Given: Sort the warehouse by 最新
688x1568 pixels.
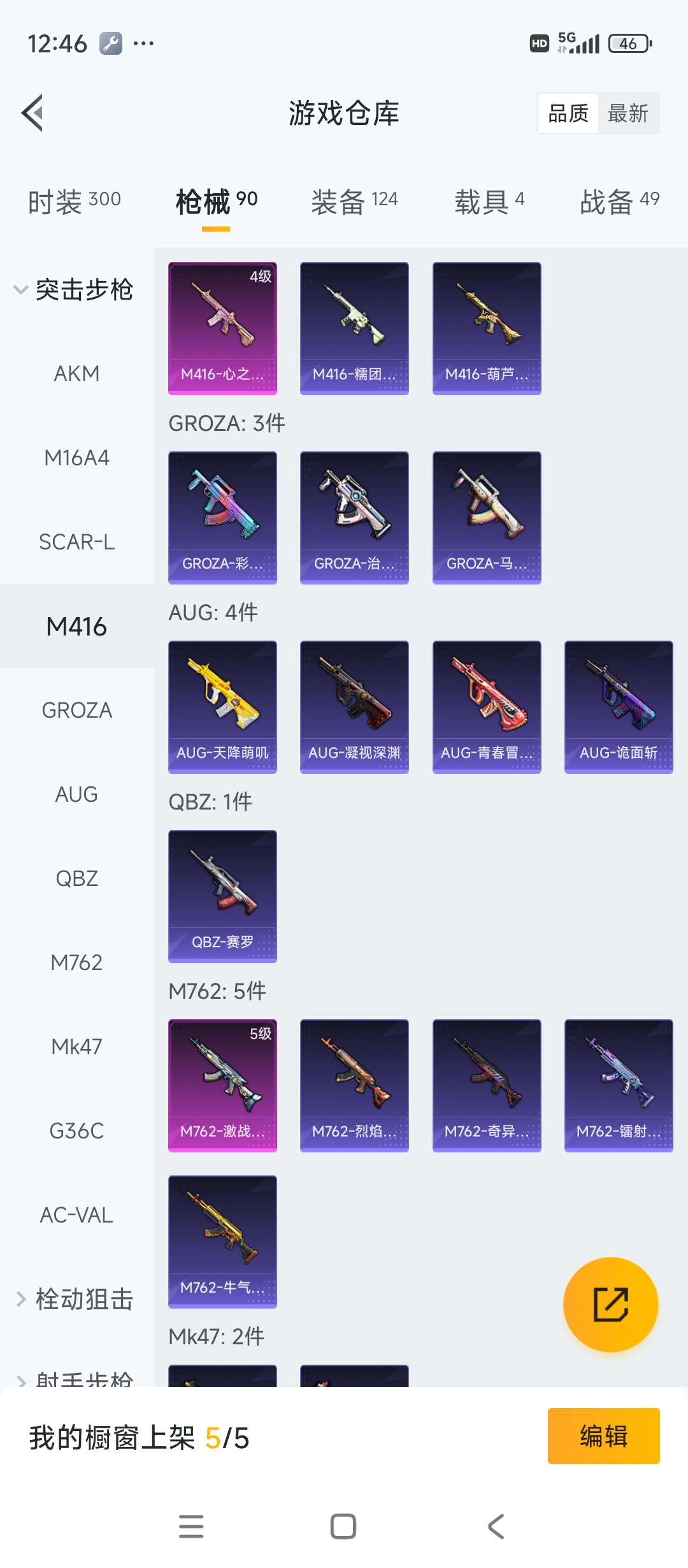Looking at the screenshot, I should pos(627,113).
